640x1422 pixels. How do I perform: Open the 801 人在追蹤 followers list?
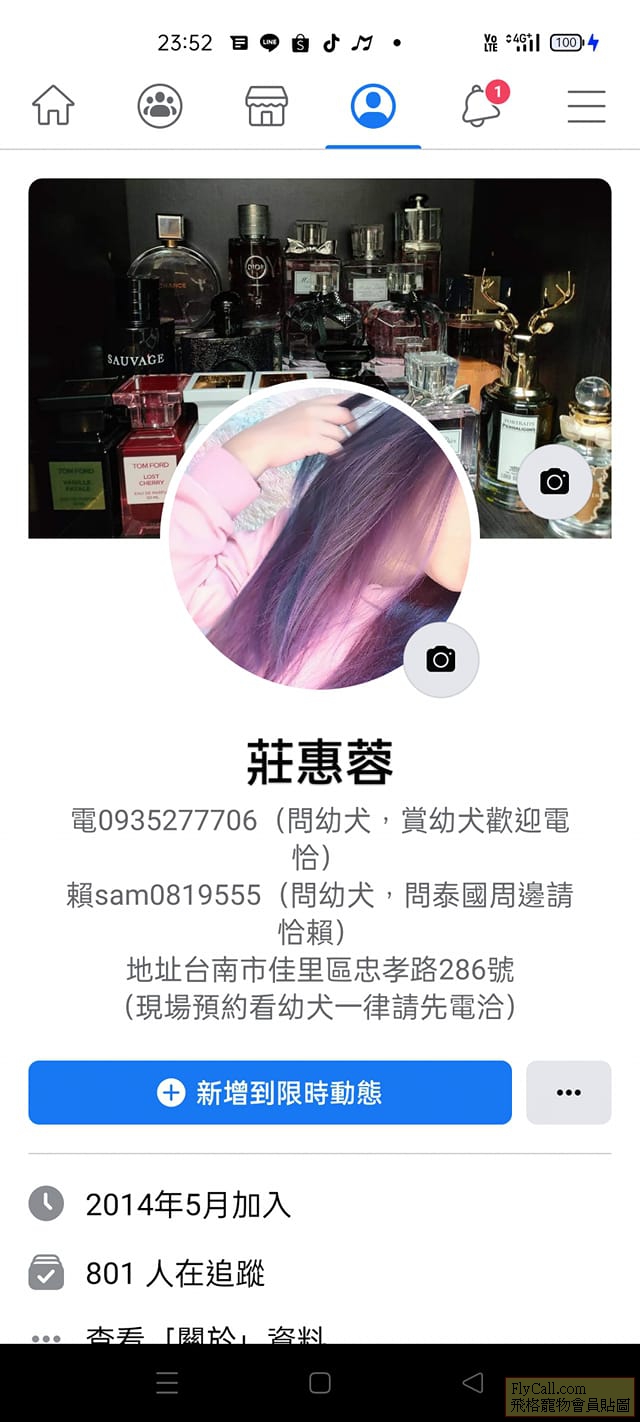click(175, 1273)
